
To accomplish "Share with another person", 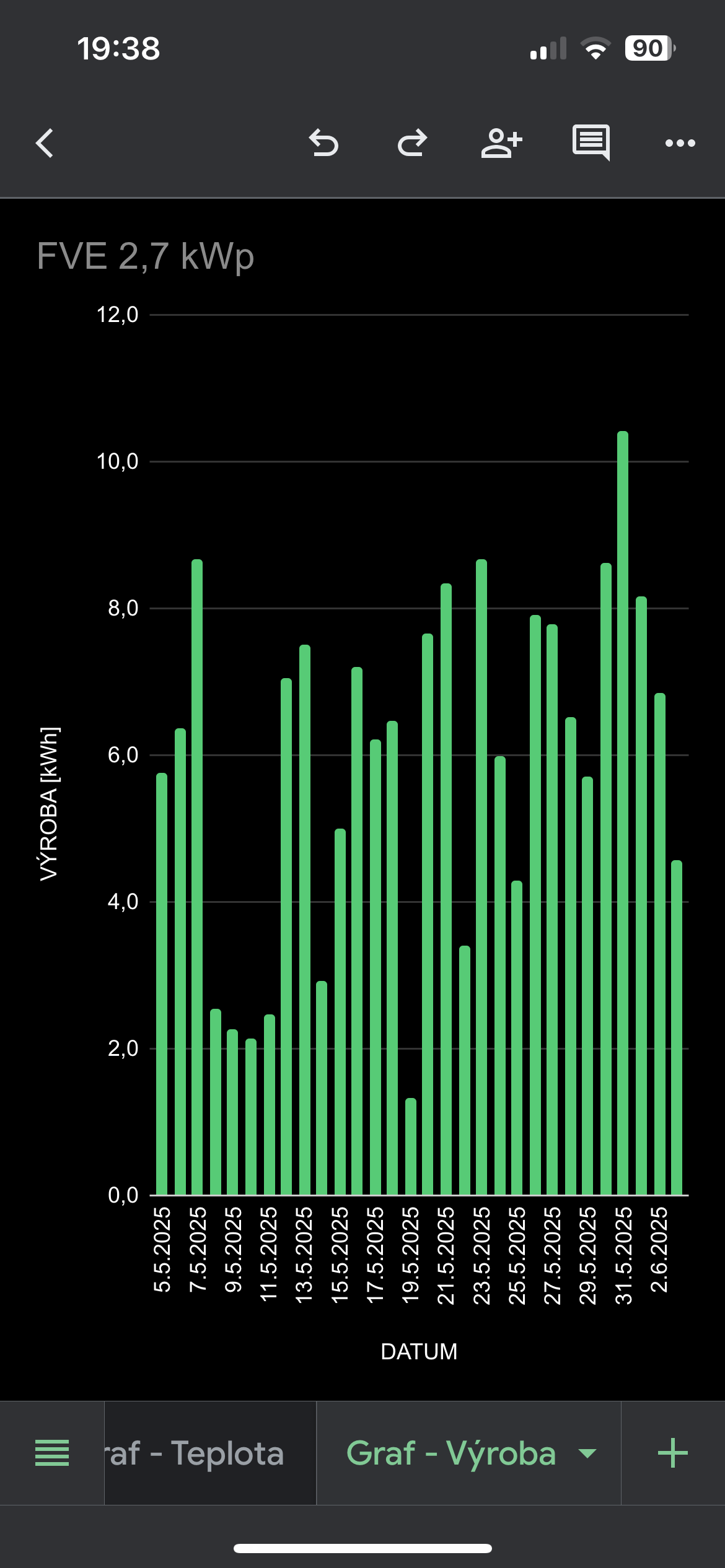I will 501,143.
